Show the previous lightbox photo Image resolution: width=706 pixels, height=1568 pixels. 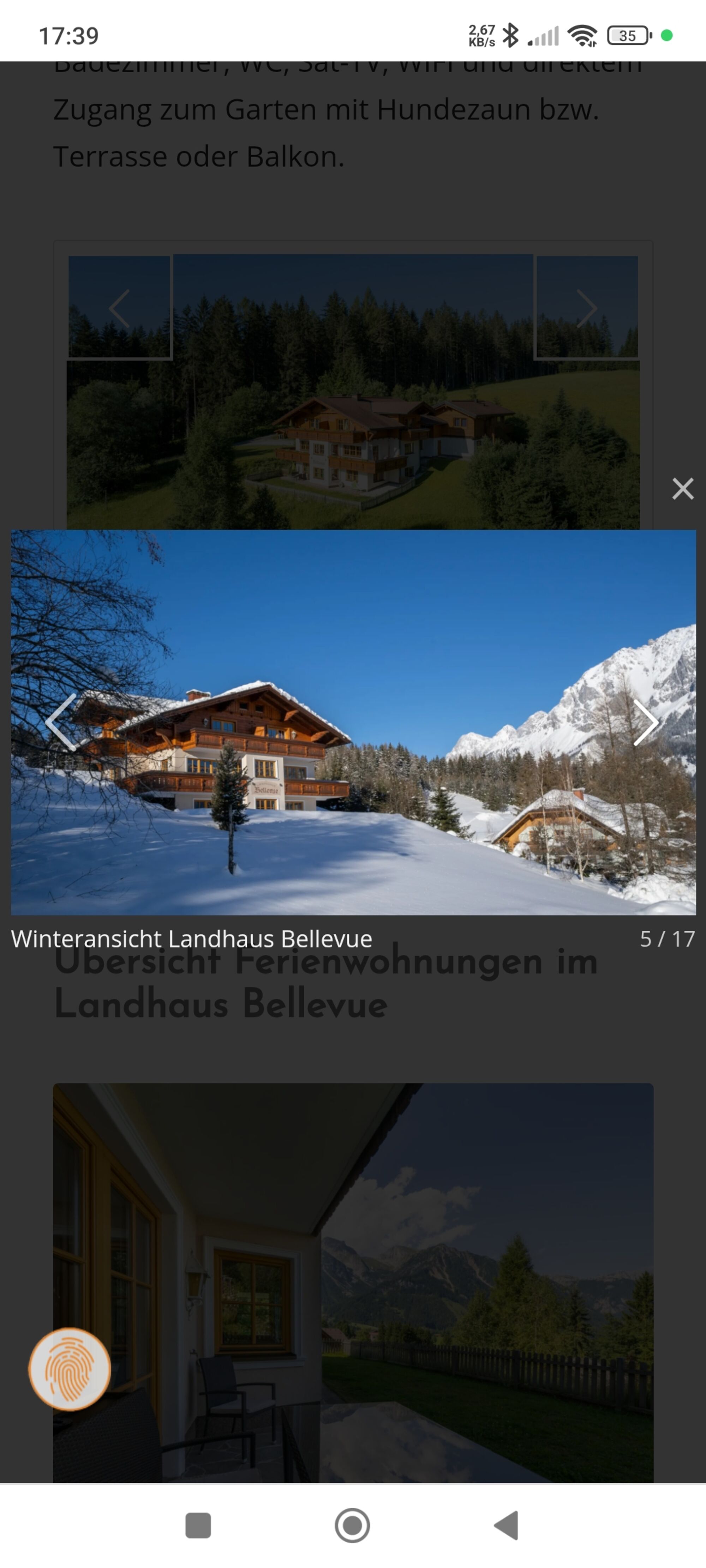pos(61,722)
